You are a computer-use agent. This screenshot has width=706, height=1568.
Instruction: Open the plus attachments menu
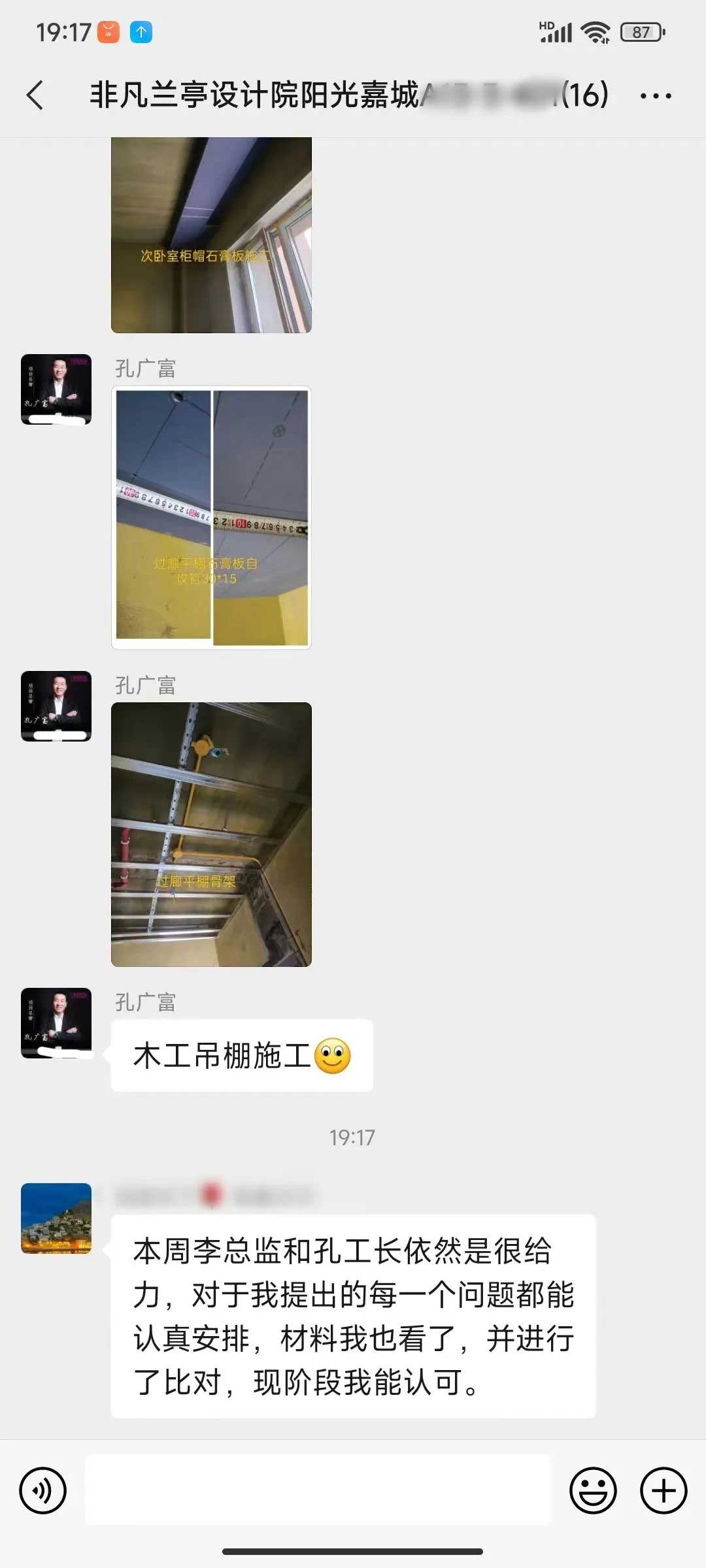(663, 1491)
